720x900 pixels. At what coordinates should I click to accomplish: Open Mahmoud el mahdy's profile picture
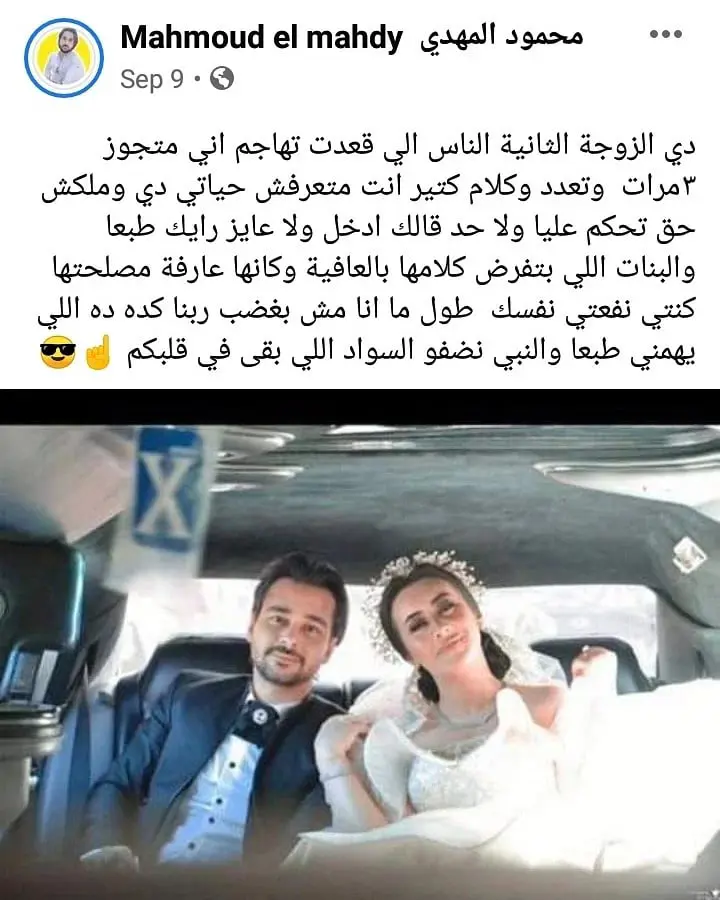pyautogui.click(x=63, y=57)
